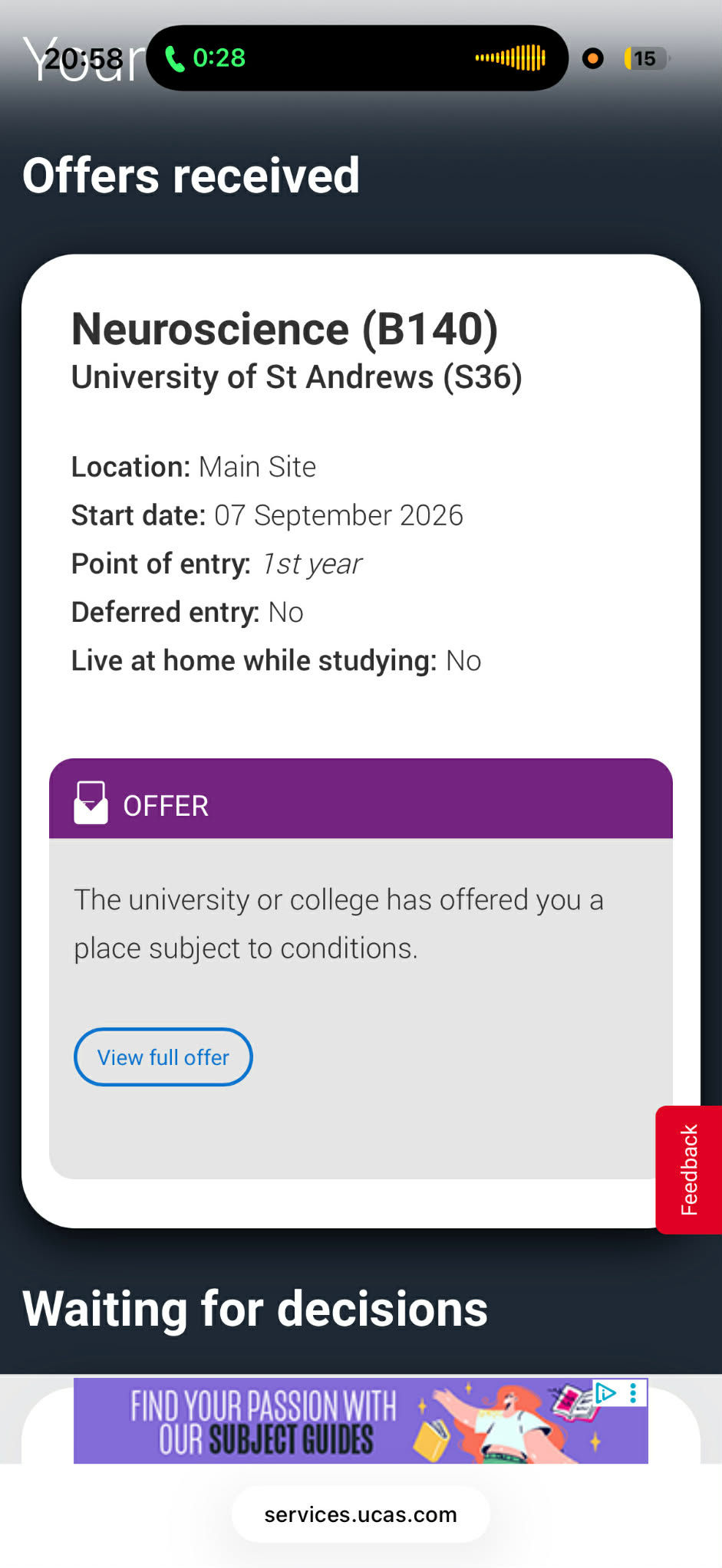Tap the services.ucas.com address bar
Viewport: 722px width, 1568px height.
(361, 1514)
